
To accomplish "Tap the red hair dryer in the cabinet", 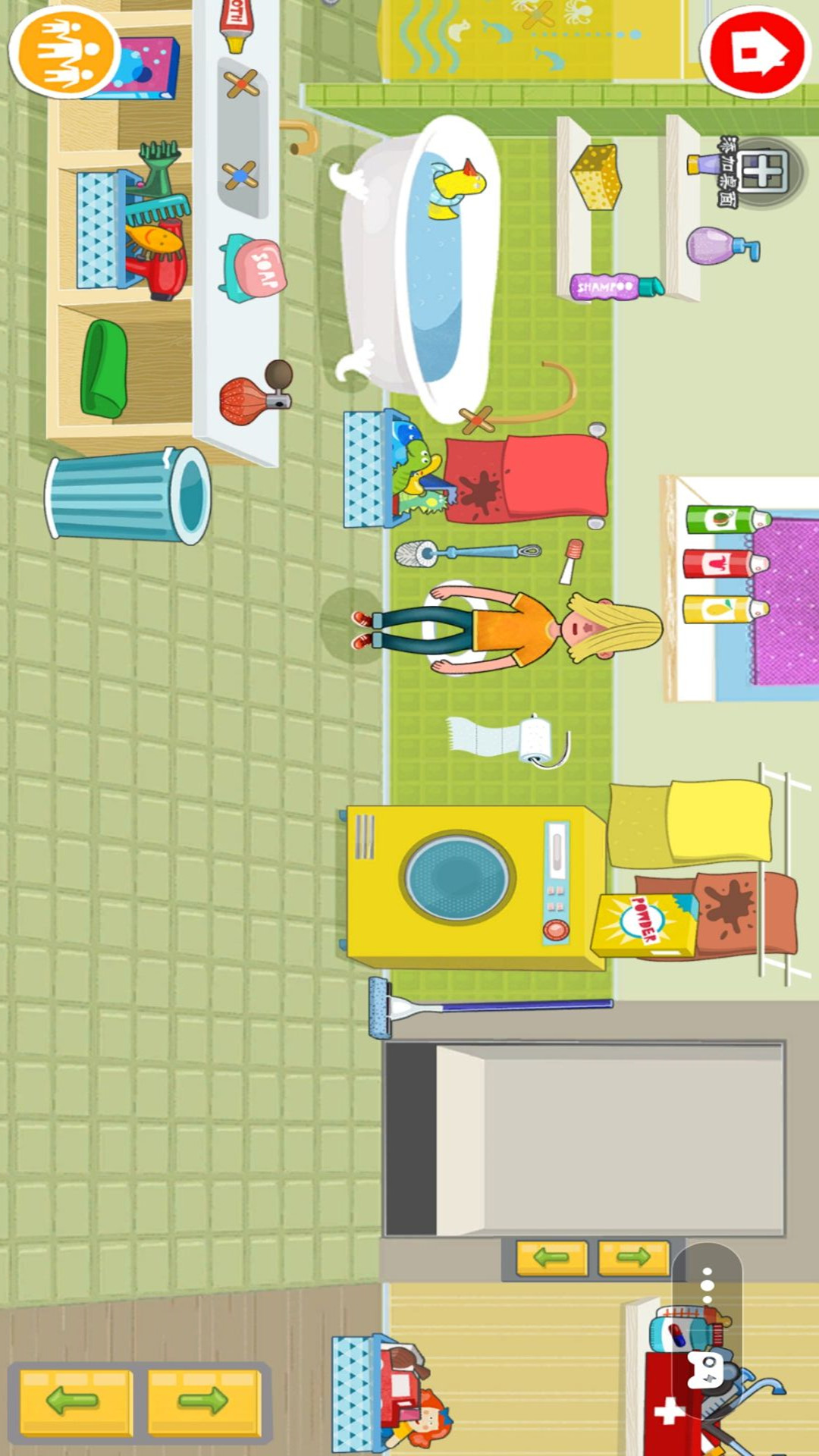I will (156, 262).
